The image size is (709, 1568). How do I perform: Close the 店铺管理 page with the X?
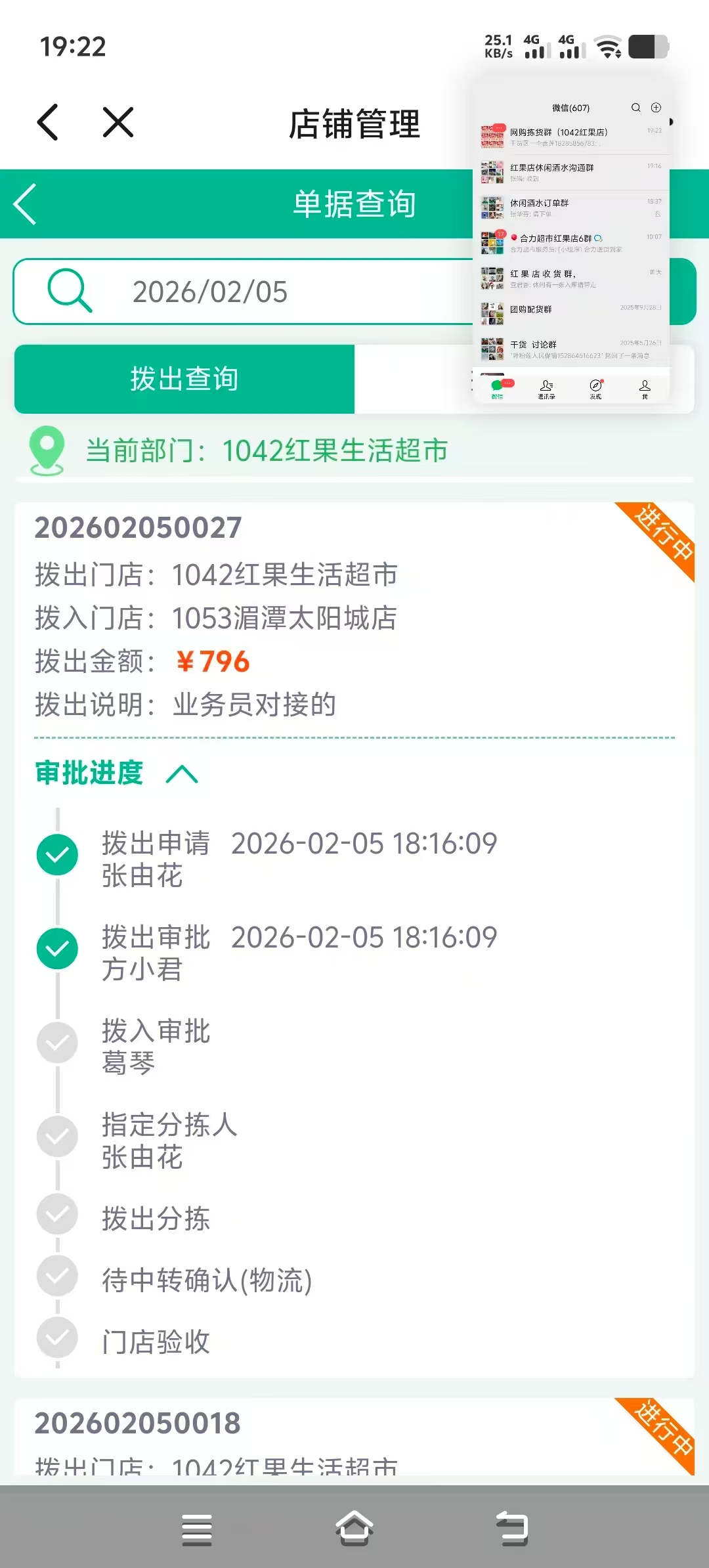coord(118,123)
